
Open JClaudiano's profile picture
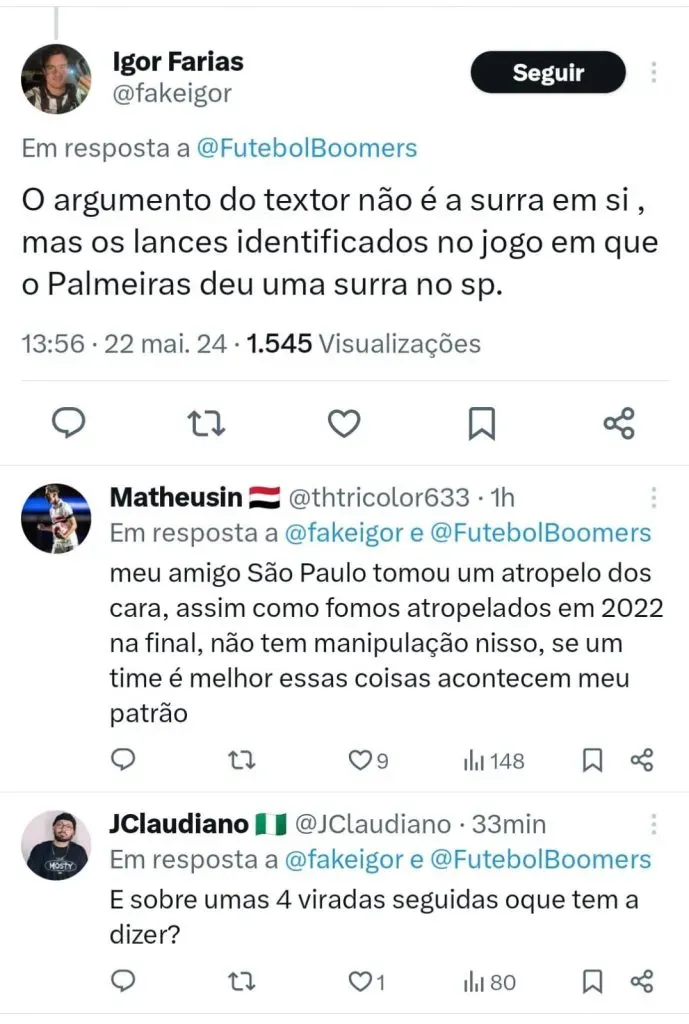(x=56, y=845)
